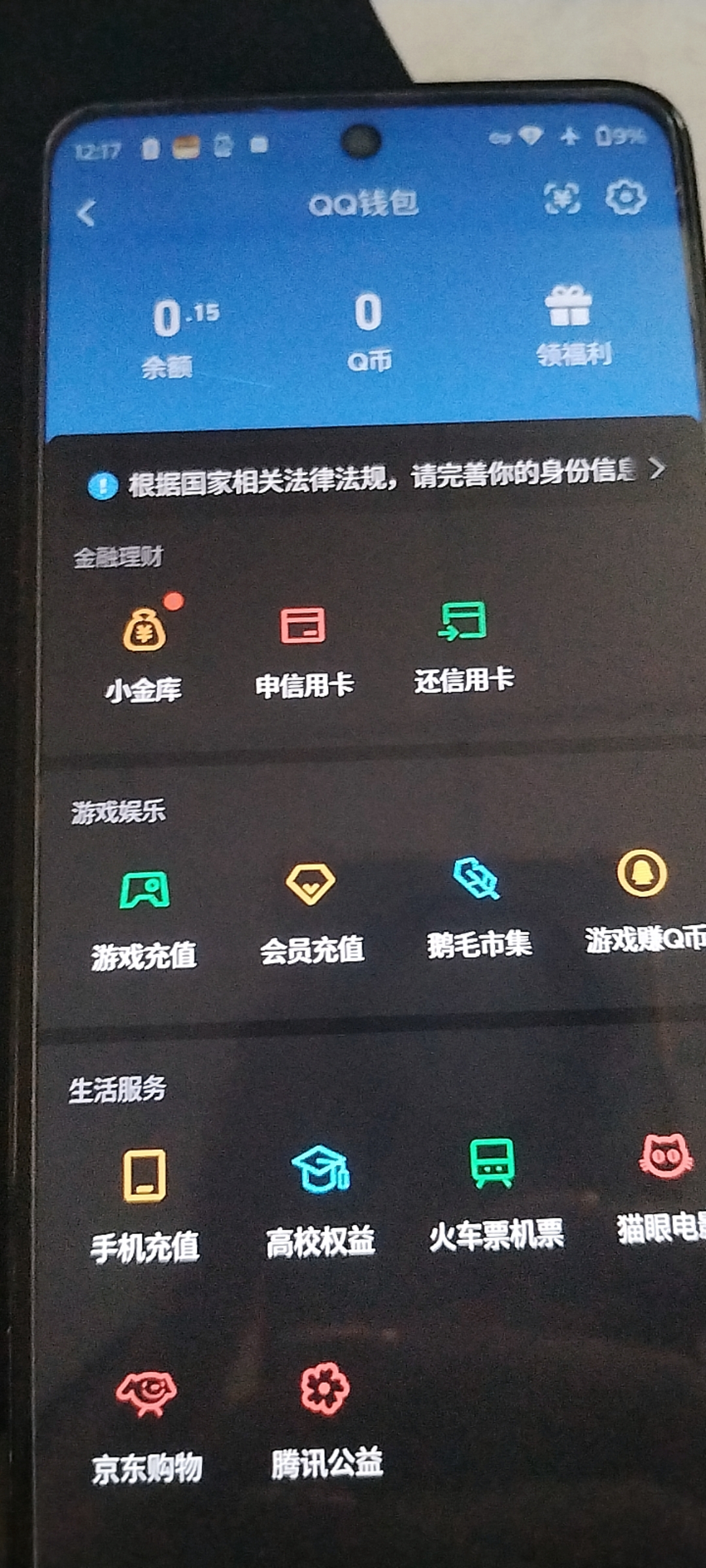This screenshot has height=1568, width=706.
Task: Open 小金库
Action: [x=145, y=653]
